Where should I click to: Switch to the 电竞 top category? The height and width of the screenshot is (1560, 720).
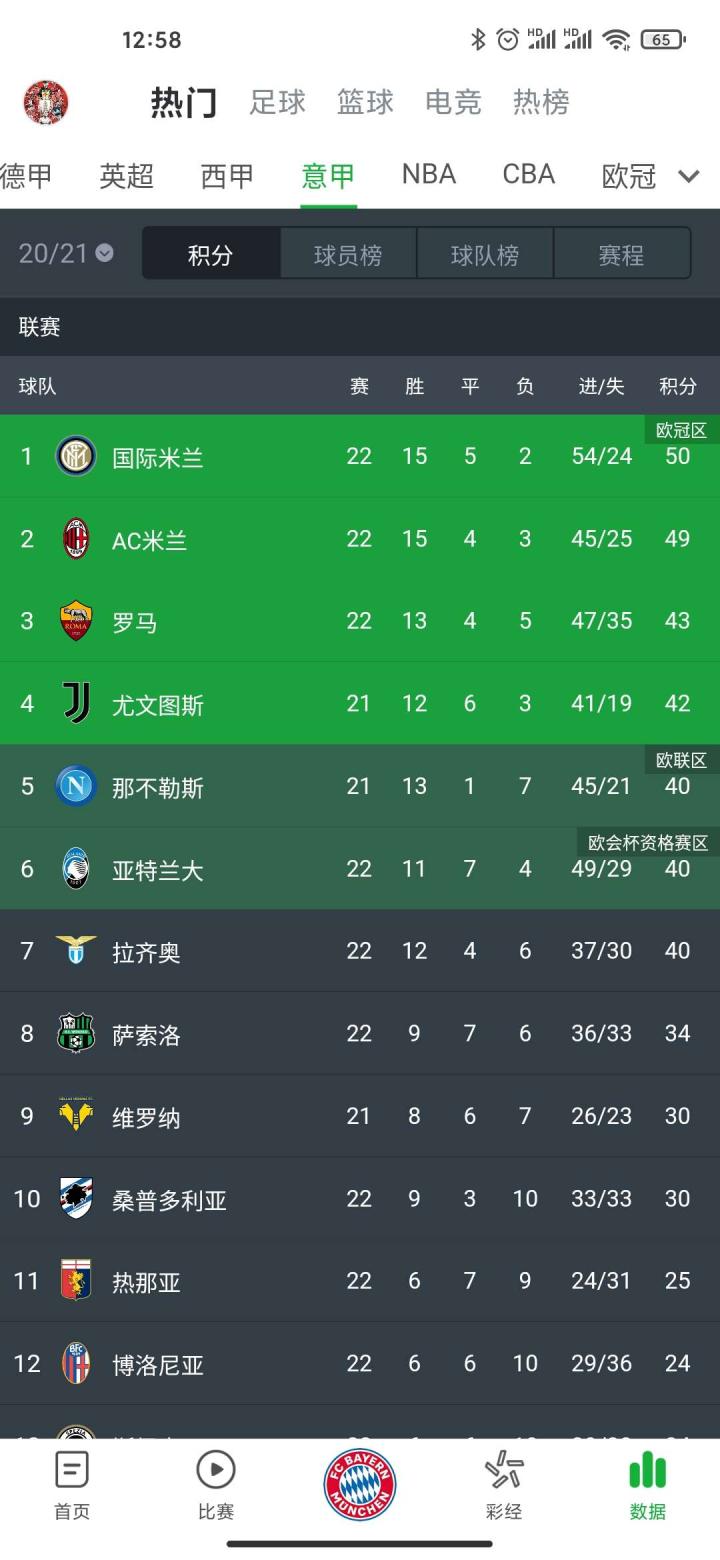tap(453, 102)
